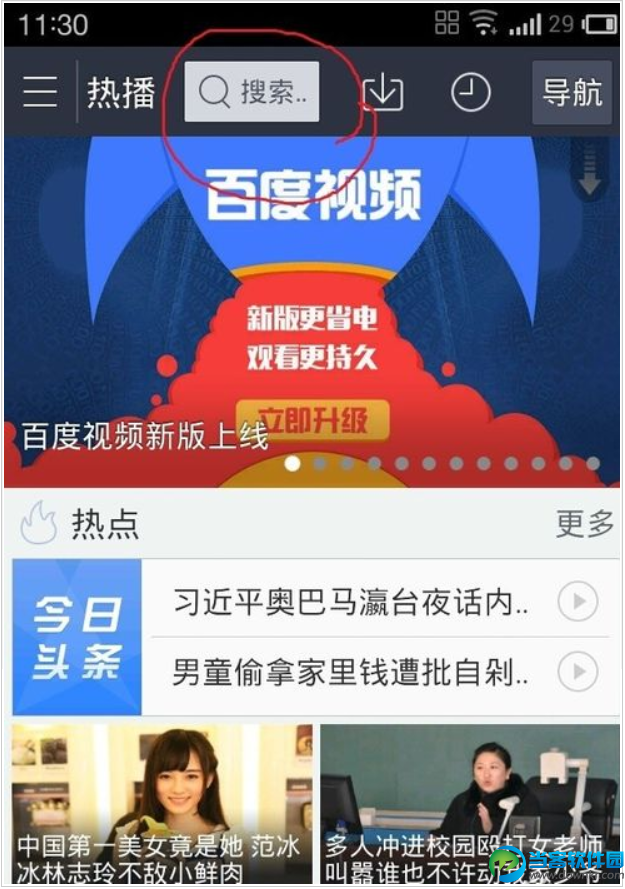Open headline 男童偷拿家里钱遭批自剁
This screenshot has width=625, height=889.
pyautogui.click(x=350, y=671)
